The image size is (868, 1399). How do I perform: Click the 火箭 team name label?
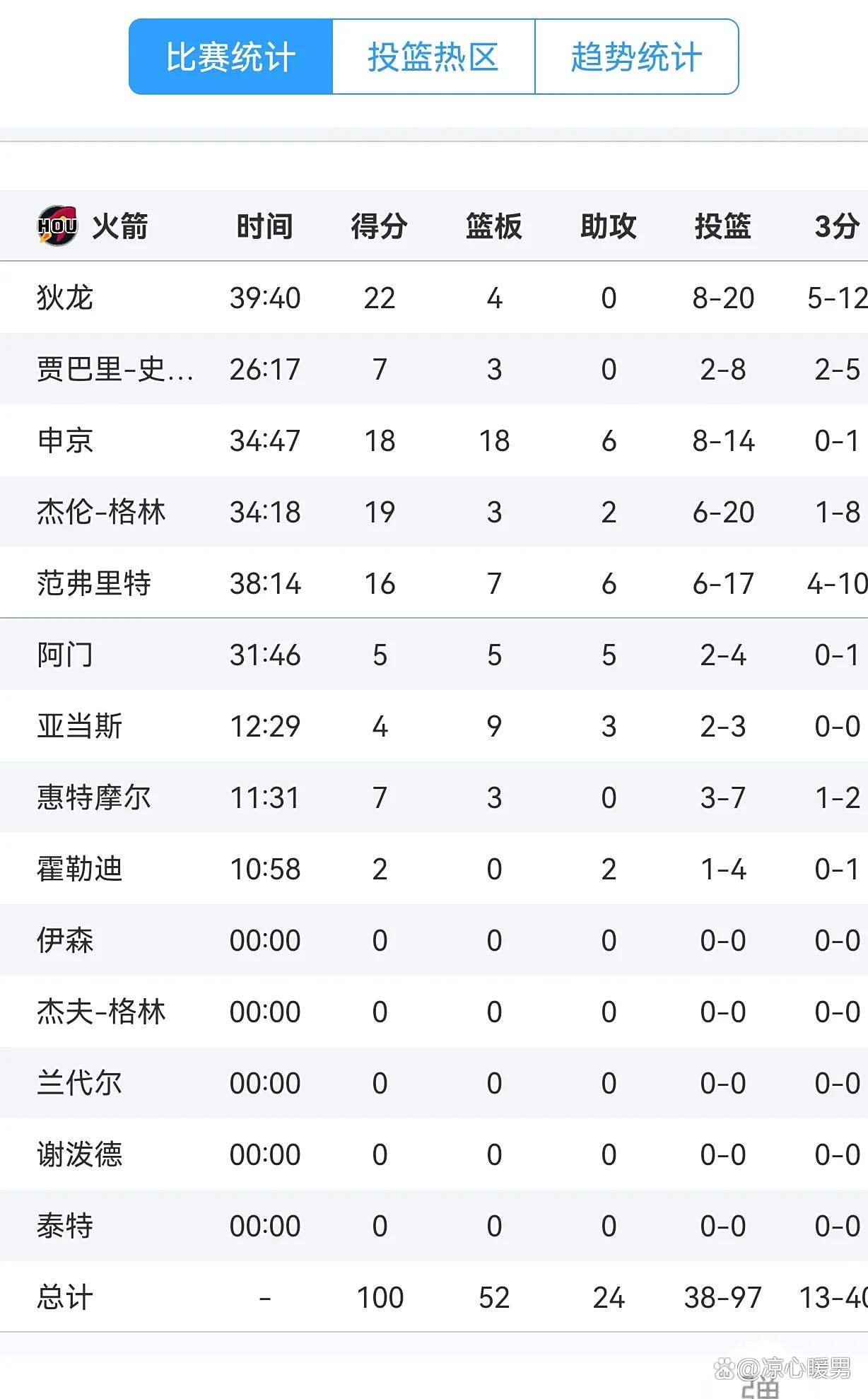coord(122,226)
